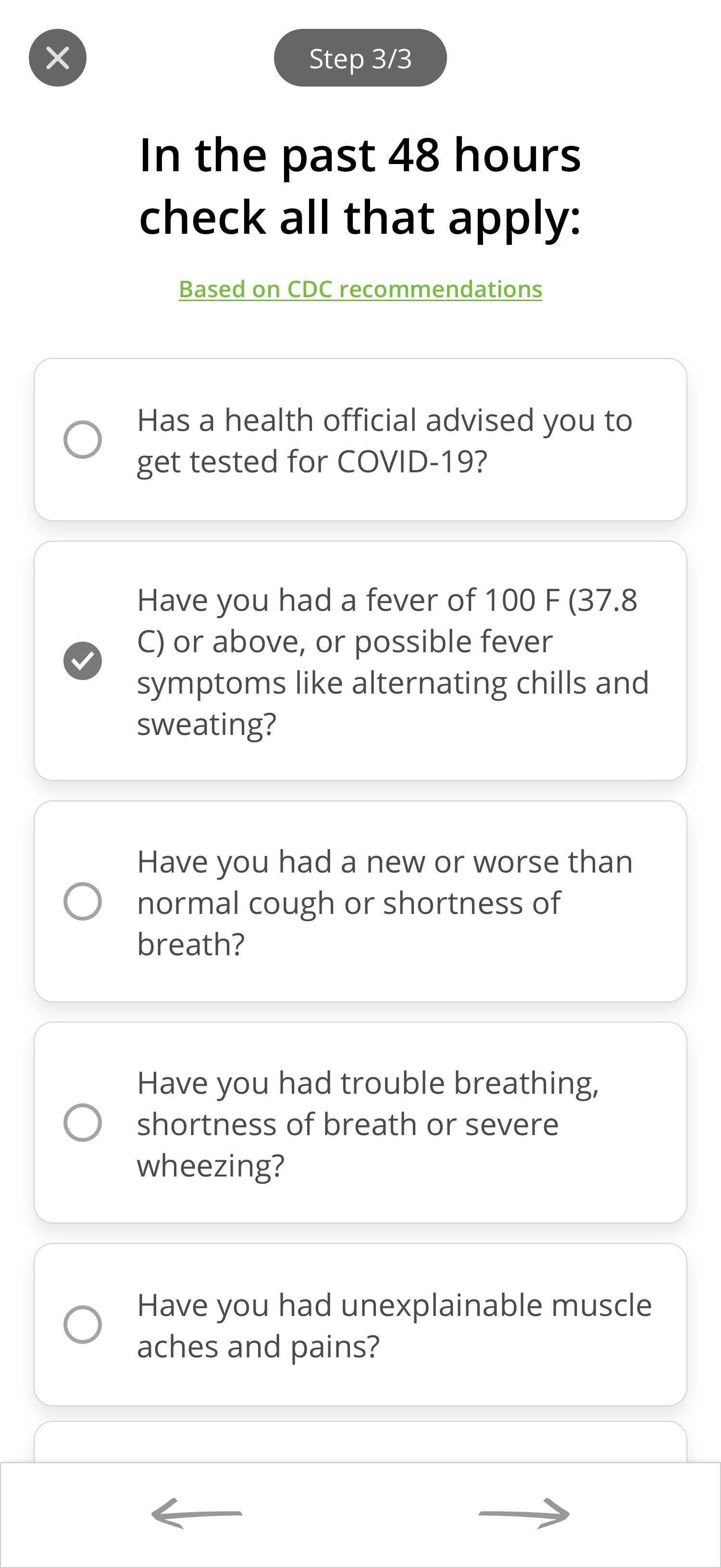
Task: Uncheck the fever of 100 F option
Action: 83,660
